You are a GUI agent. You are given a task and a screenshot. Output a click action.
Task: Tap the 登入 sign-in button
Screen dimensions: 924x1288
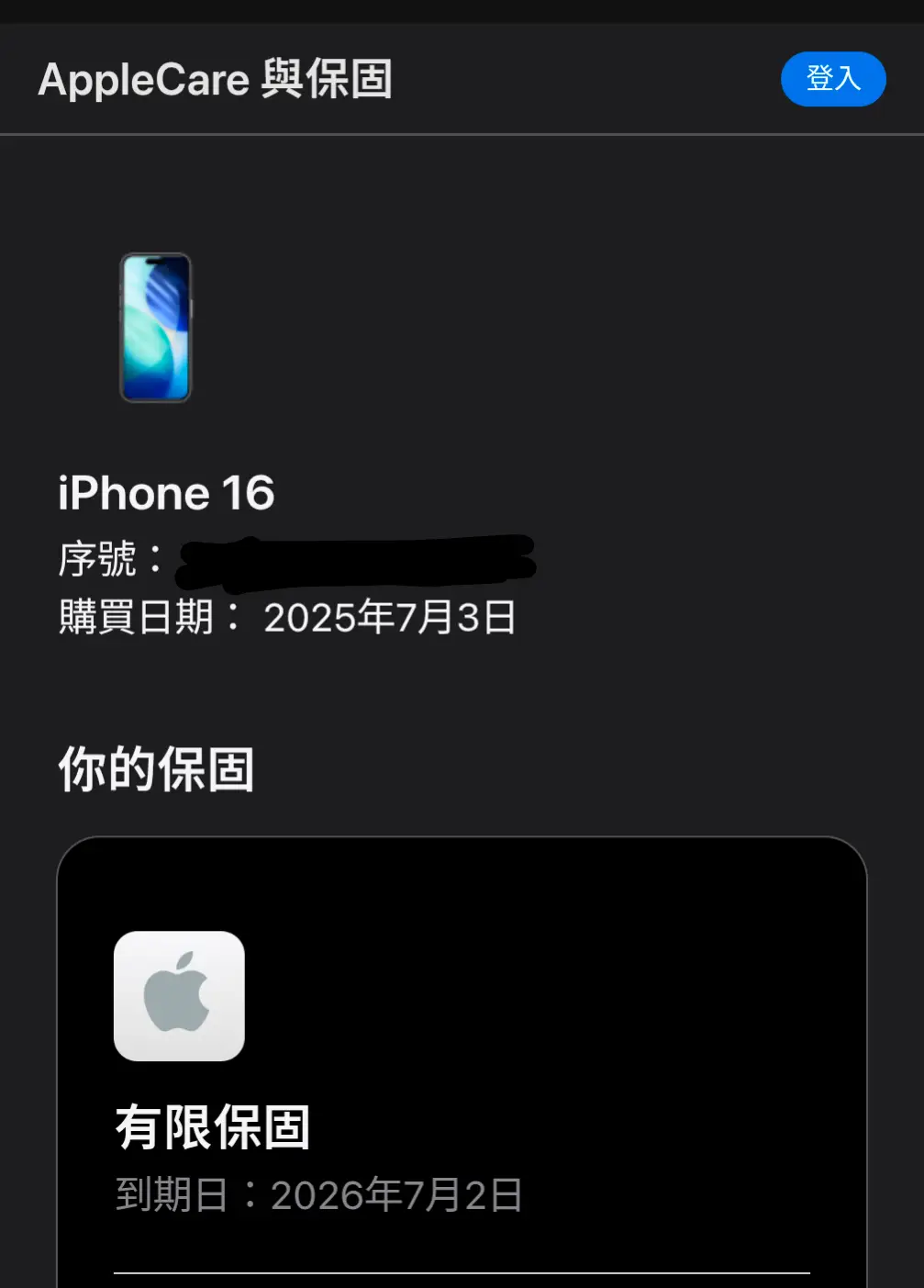[x=832, y=79]
